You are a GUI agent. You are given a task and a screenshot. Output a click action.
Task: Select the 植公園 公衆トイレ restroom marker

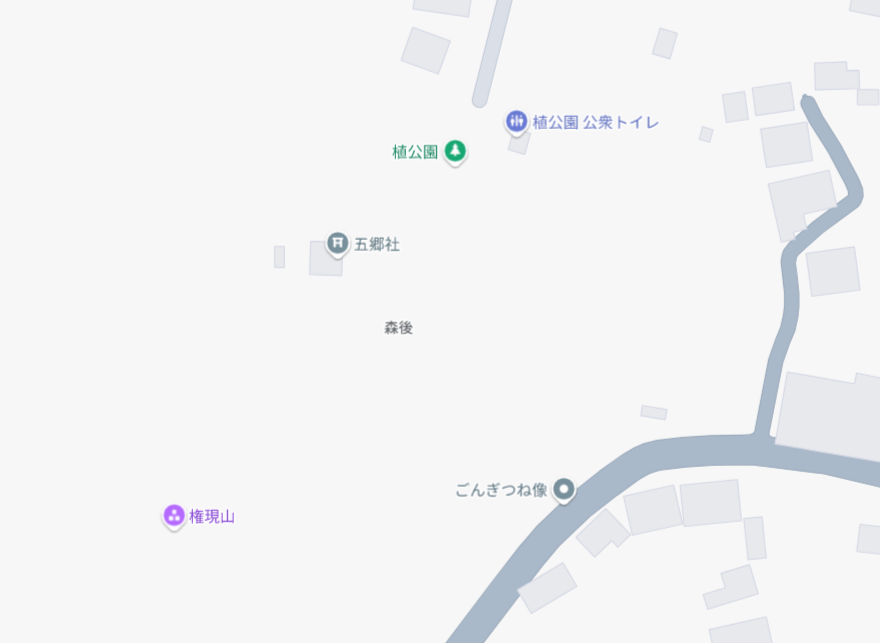pos(516,122)
